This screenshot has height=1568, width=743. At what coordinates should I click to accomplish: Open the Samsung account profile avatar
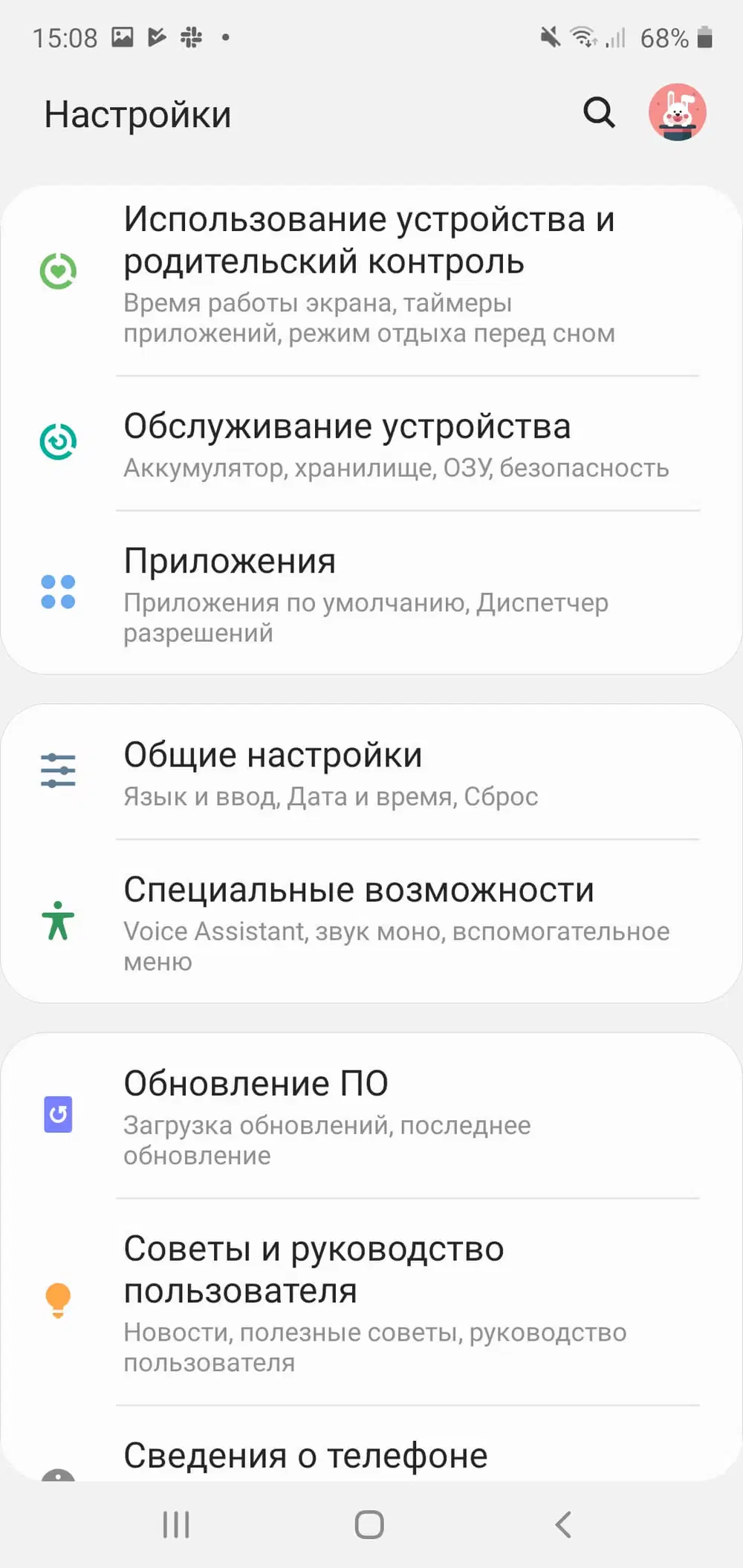[x=677, y=113]
